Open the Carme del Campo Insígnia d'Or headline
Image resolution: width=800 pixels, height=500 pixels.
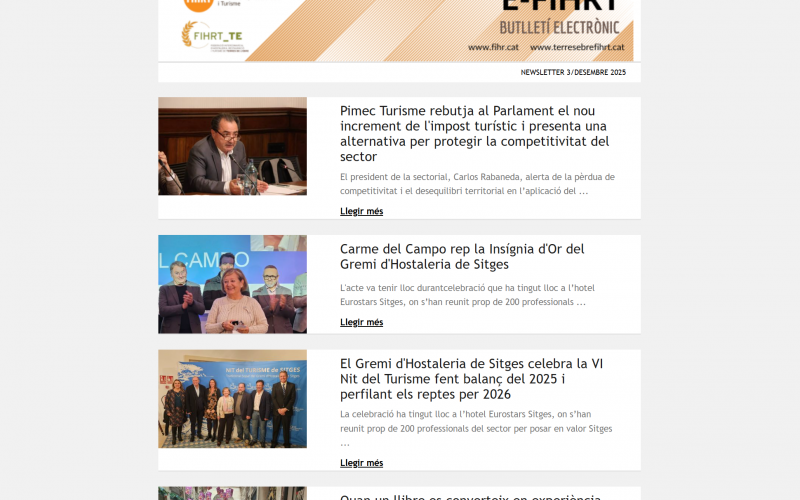click(462, 256)
